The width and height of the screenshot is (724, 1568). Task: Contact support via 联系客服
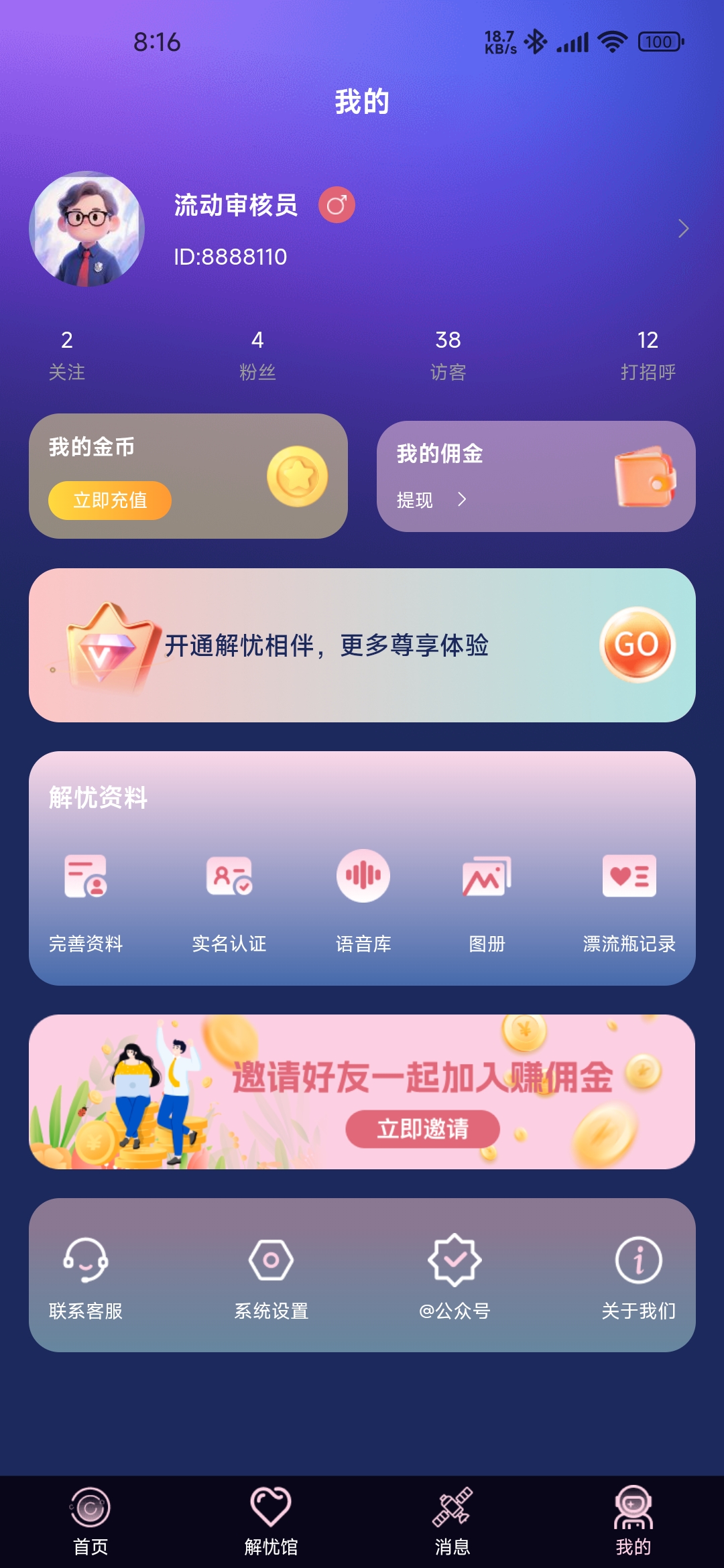pyautogui.click(x=86, y=1277)
